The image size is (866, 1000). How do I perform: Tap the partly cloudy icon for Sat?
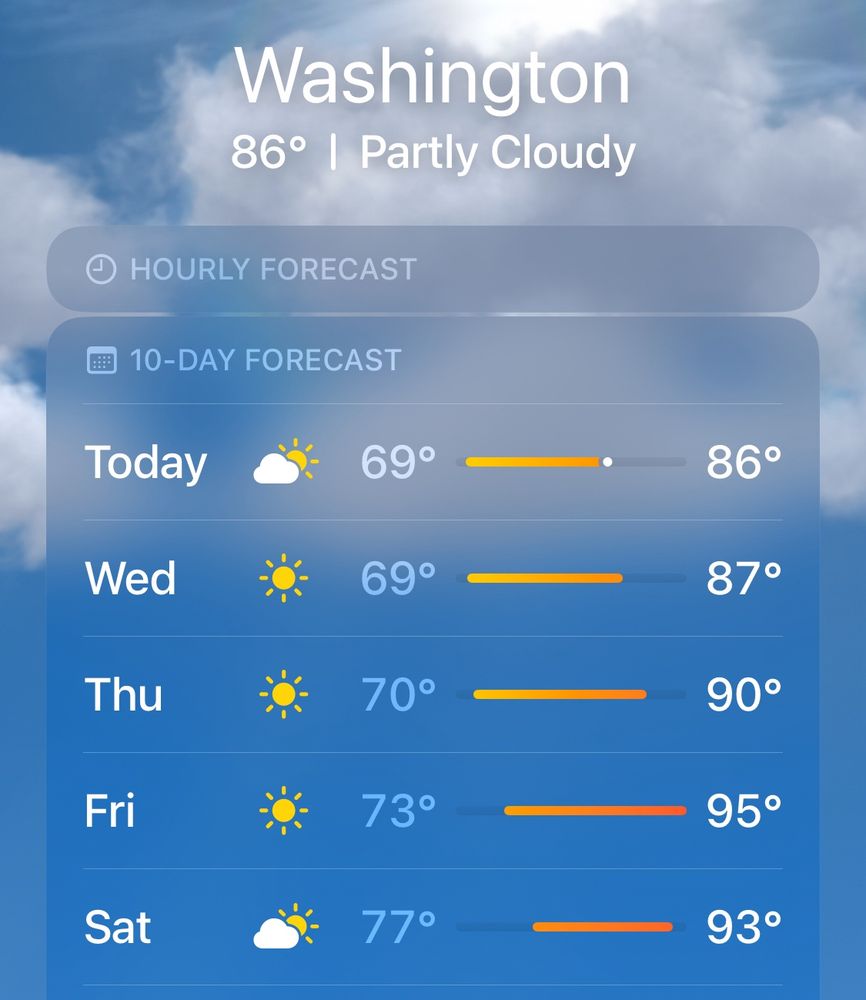(284, 927)
